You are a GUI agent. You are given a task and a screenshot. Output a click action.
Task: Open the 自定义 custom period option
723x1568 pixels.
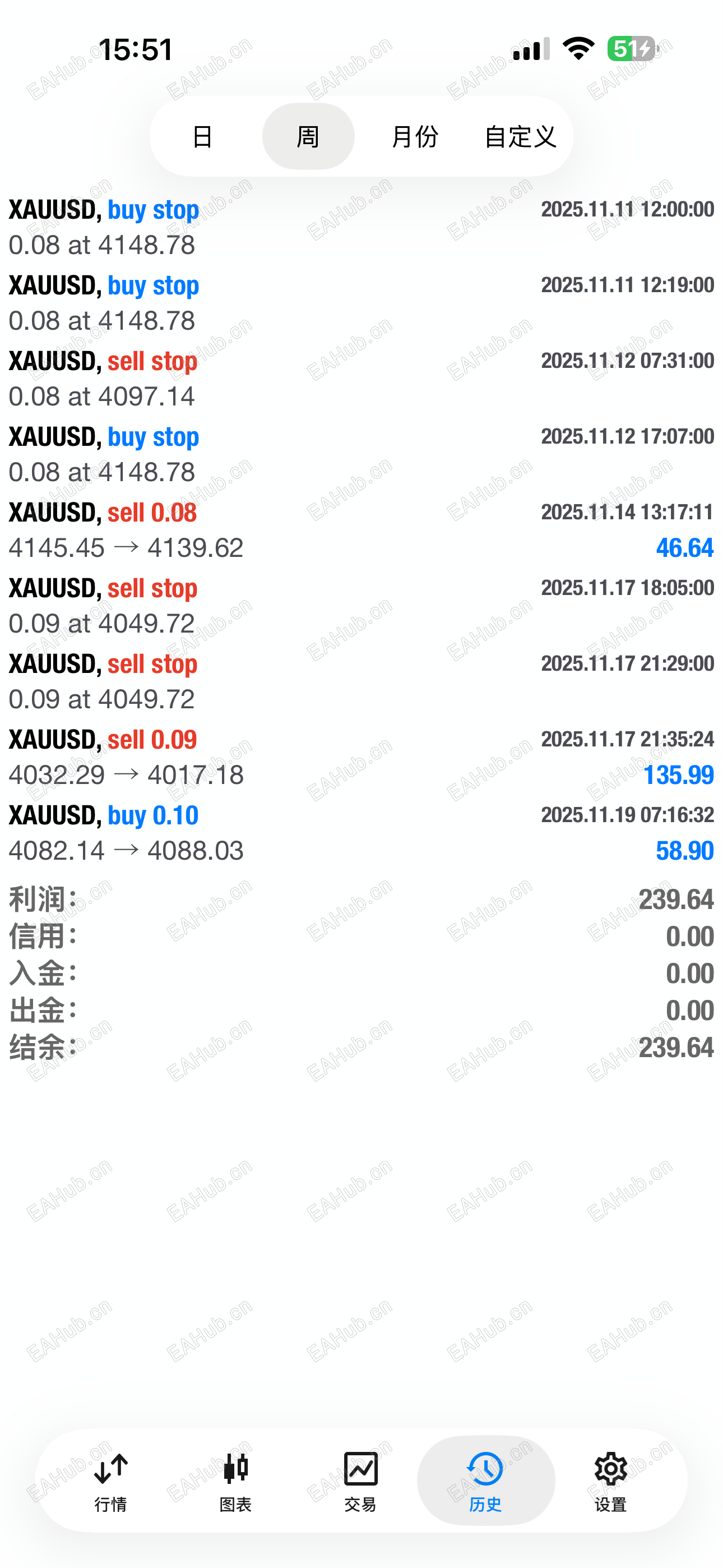pos(520,137)
